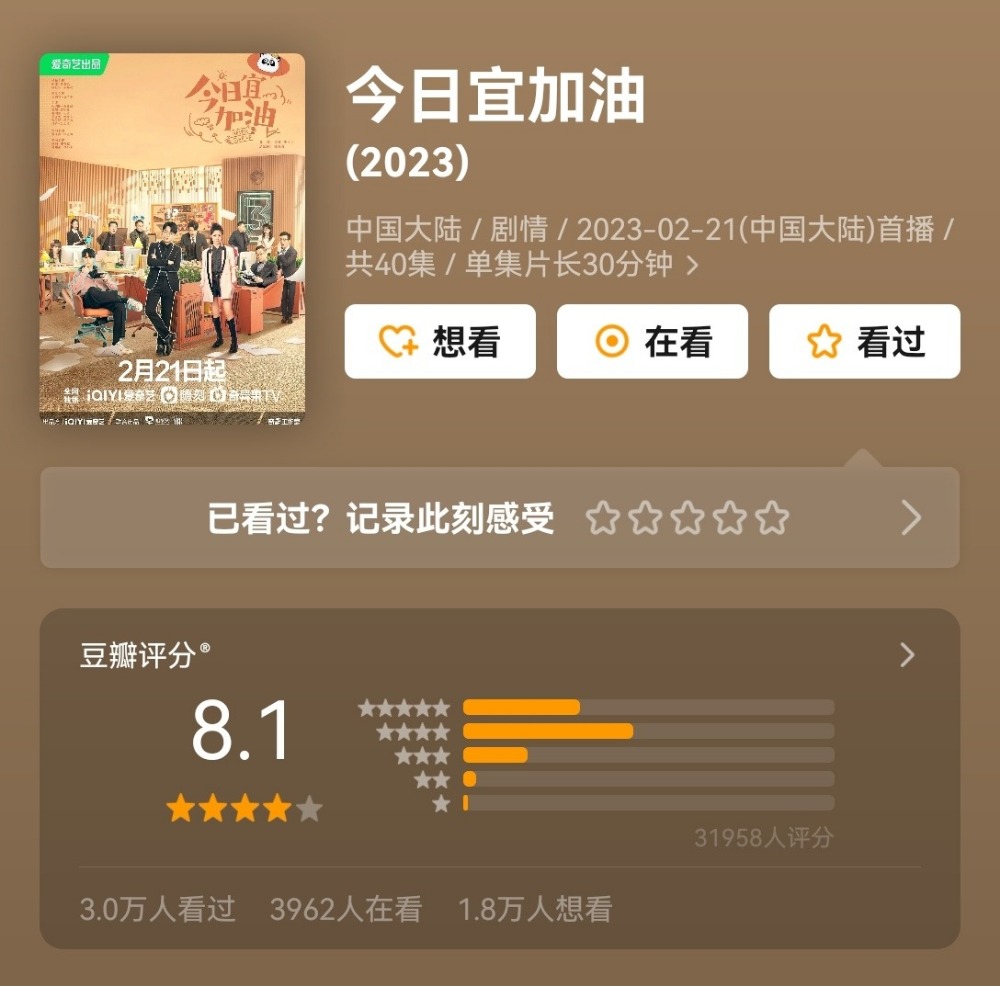Image resolution: width=1000 pixels, height=986 pixels.
Task: Mark the show as 想看
Action: 440,342
